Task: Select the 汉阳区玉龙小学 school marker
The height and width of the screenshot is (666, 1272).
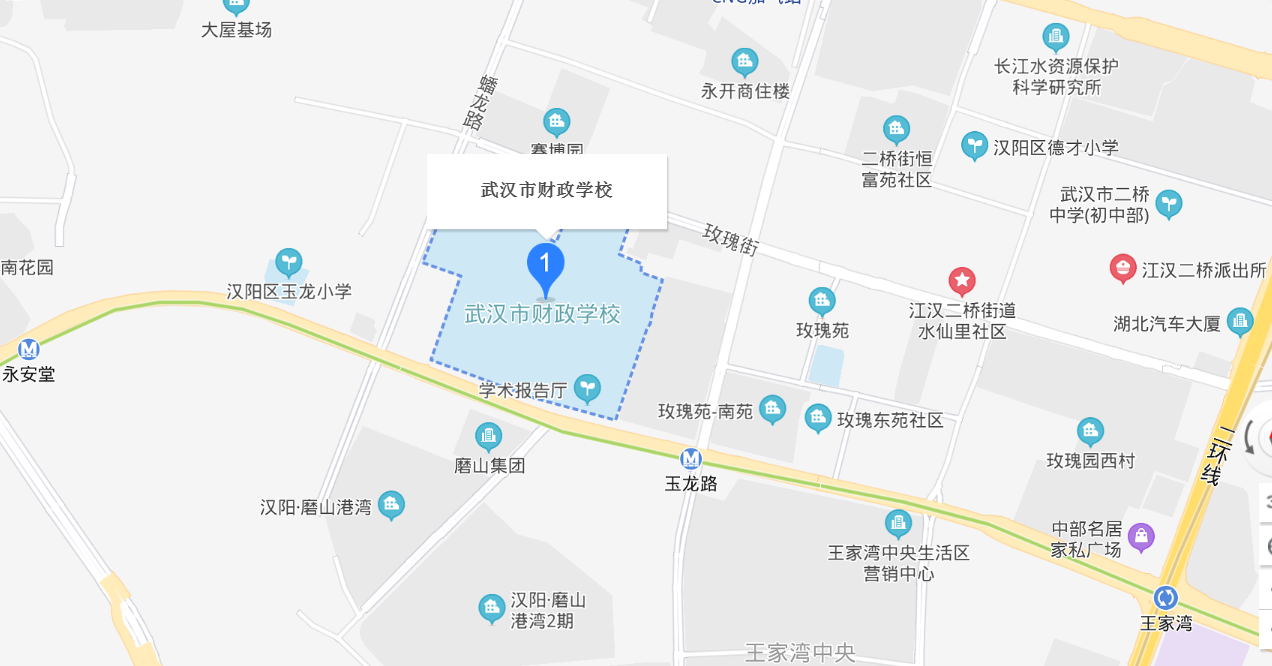Action: [289, 263]
